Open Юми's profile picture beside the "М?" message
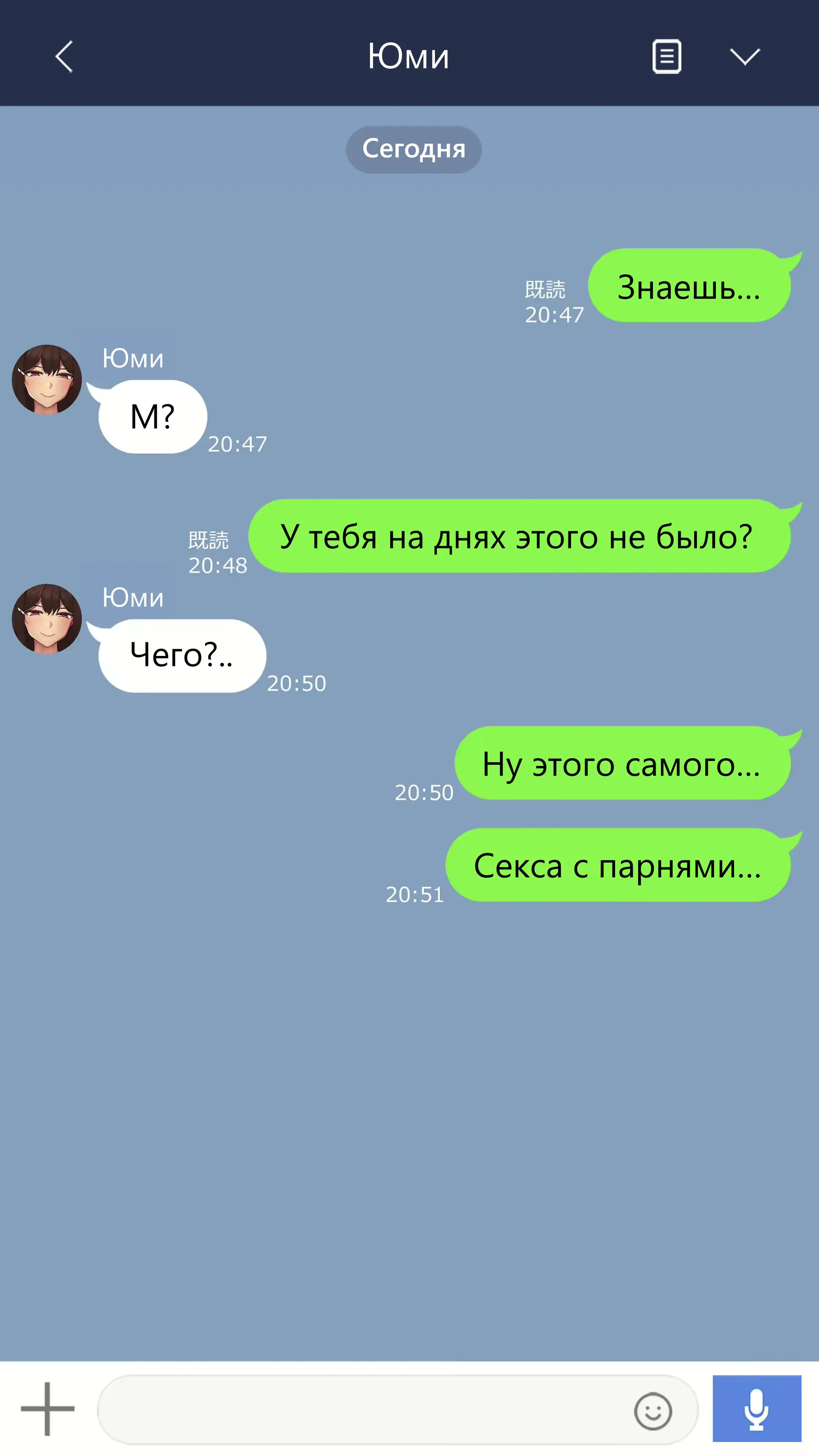Screen dimensions: 819x1456 pyautogui.click(x=47, y=380)
